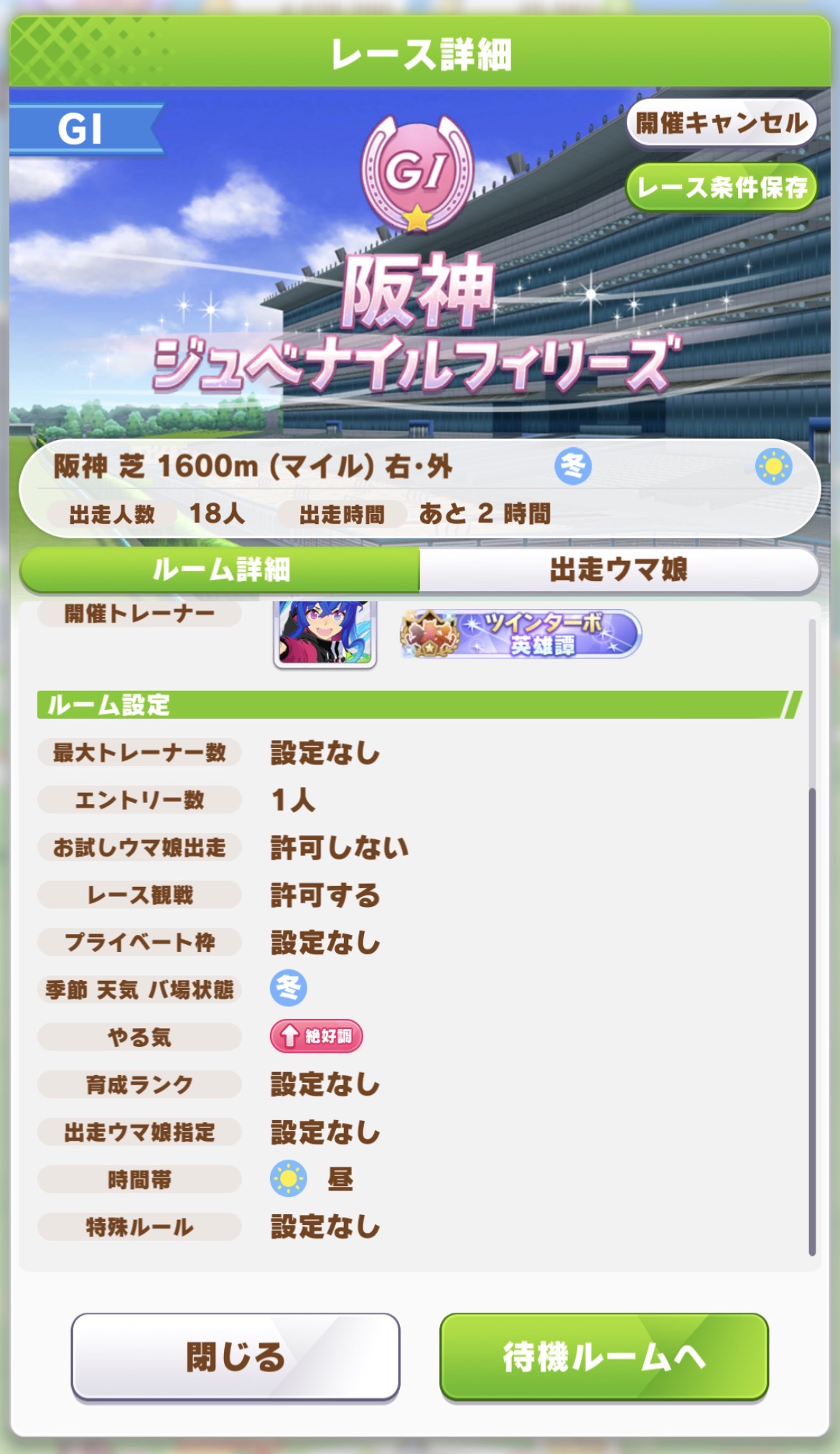Close the race details with 閉じる

(x=235, y=1356)
